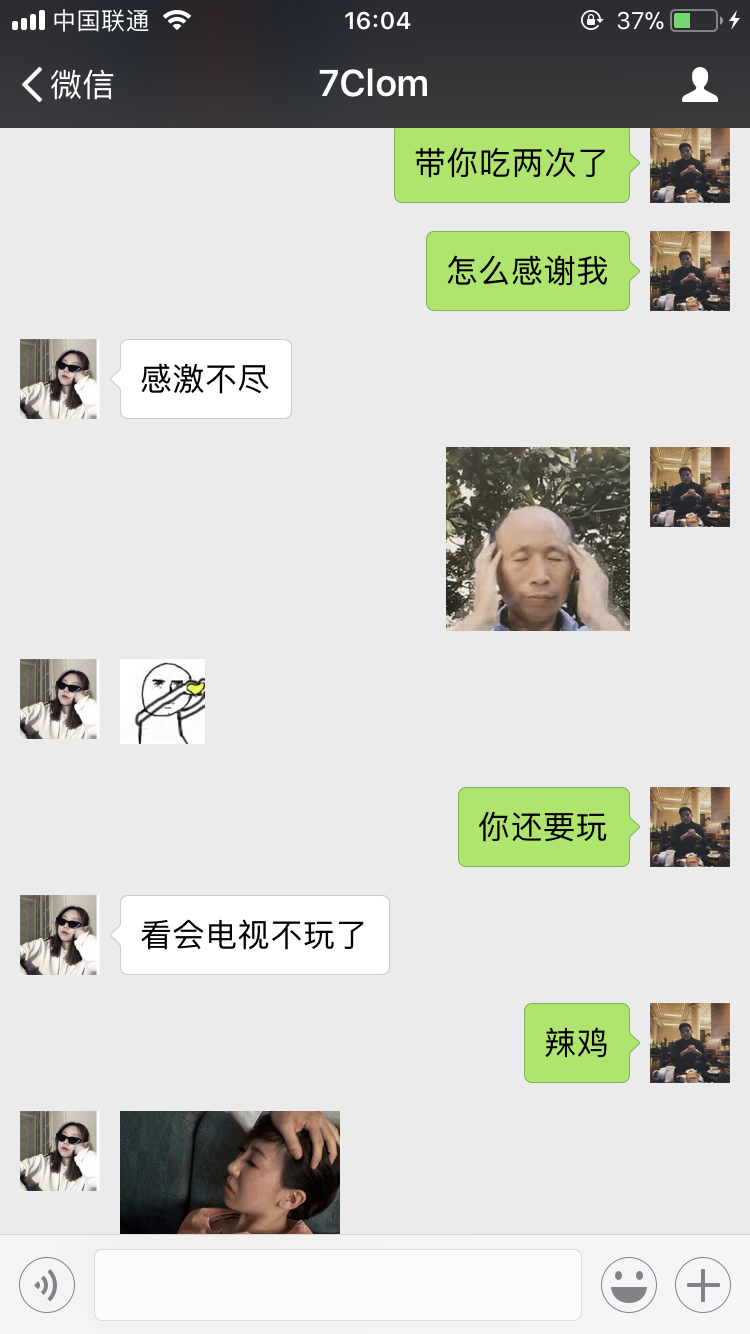
Task: Switch to voice message input
Action: 47,1284
